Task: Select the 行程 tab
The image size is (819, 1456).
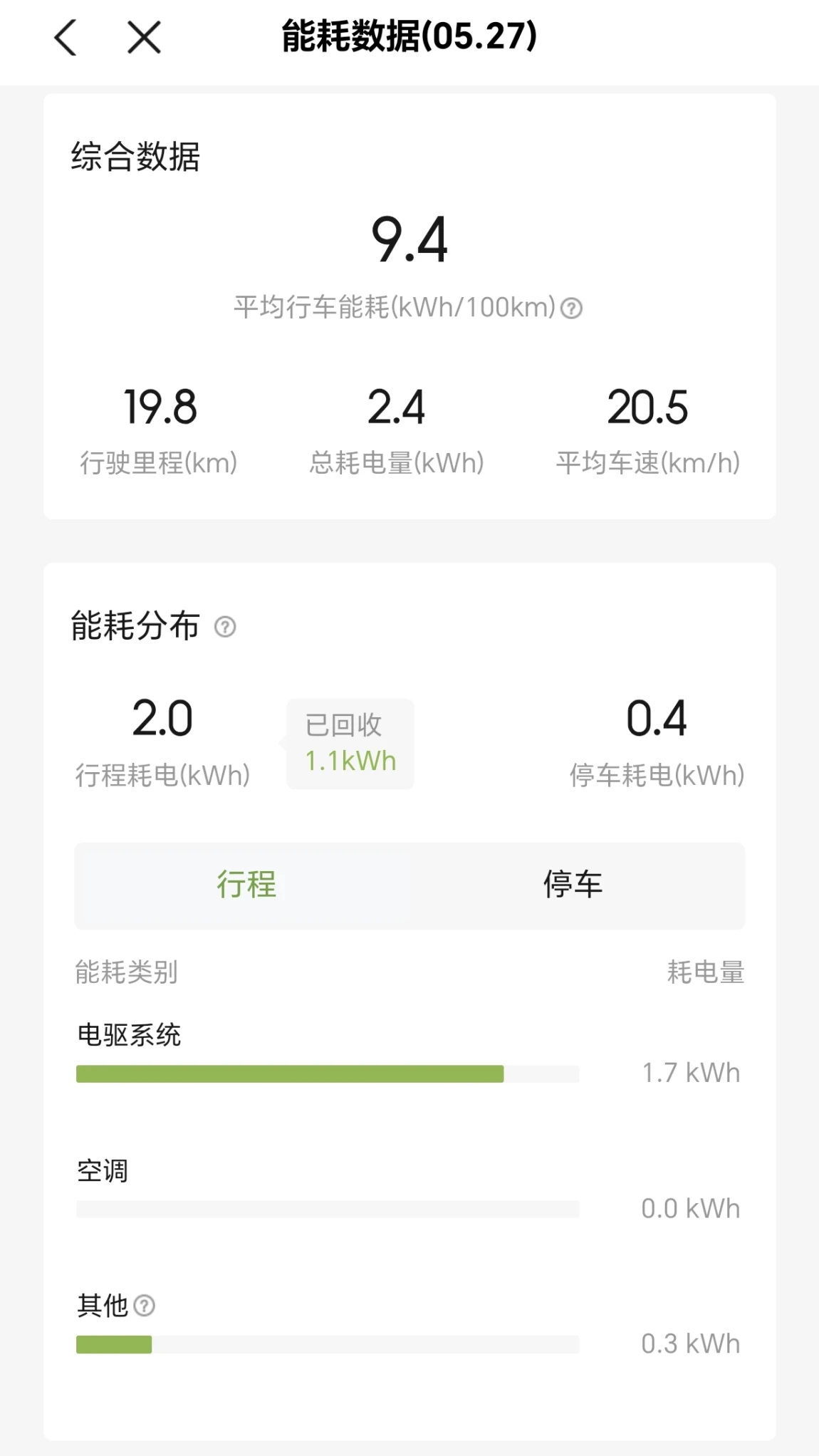Action: [246, 885]
